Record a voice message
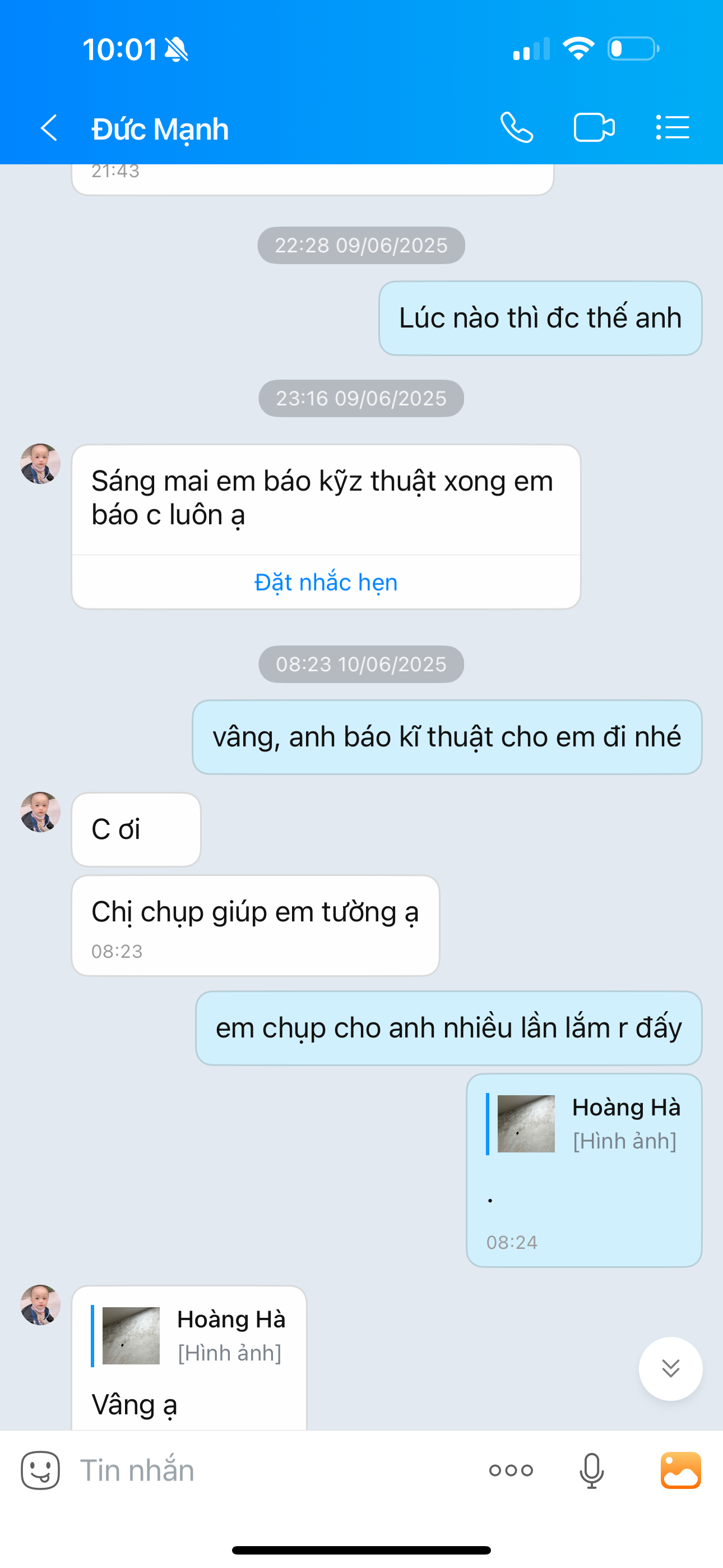This screenshot has height=1568, width=723. click(591, 1470)
